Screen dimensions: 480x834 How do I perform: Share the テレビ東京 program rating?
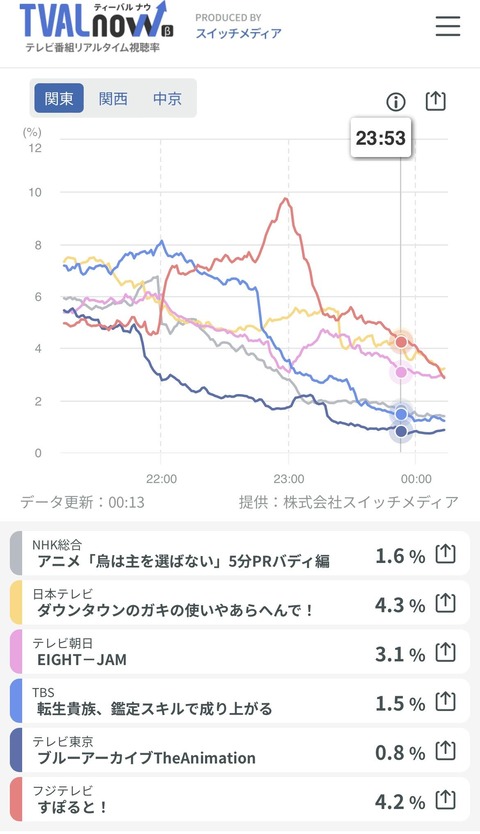445,751
